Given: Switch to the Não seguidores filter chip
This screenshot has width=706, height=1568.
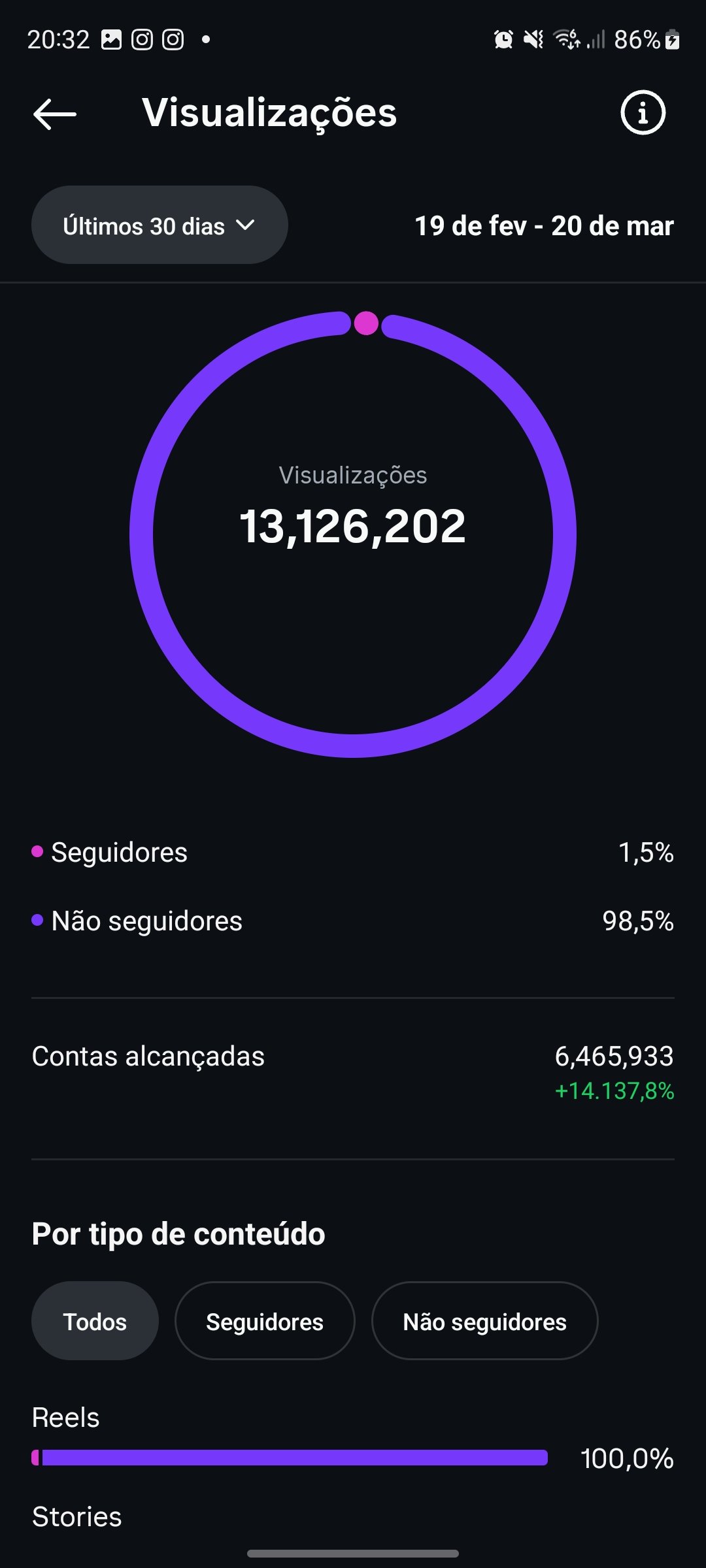Looking at the screenshot, I should (484, 1321).
